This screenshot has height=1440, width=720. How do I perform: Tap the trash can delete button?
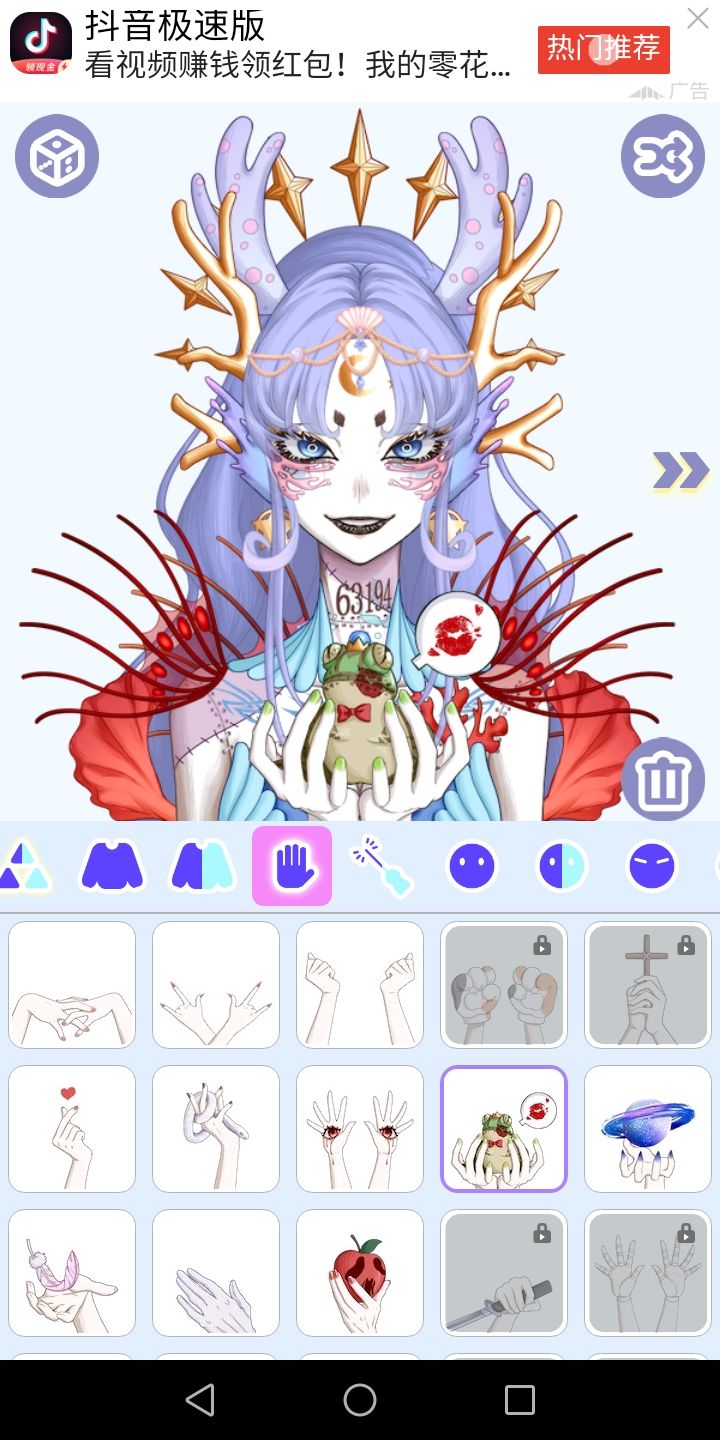[663, 780]
